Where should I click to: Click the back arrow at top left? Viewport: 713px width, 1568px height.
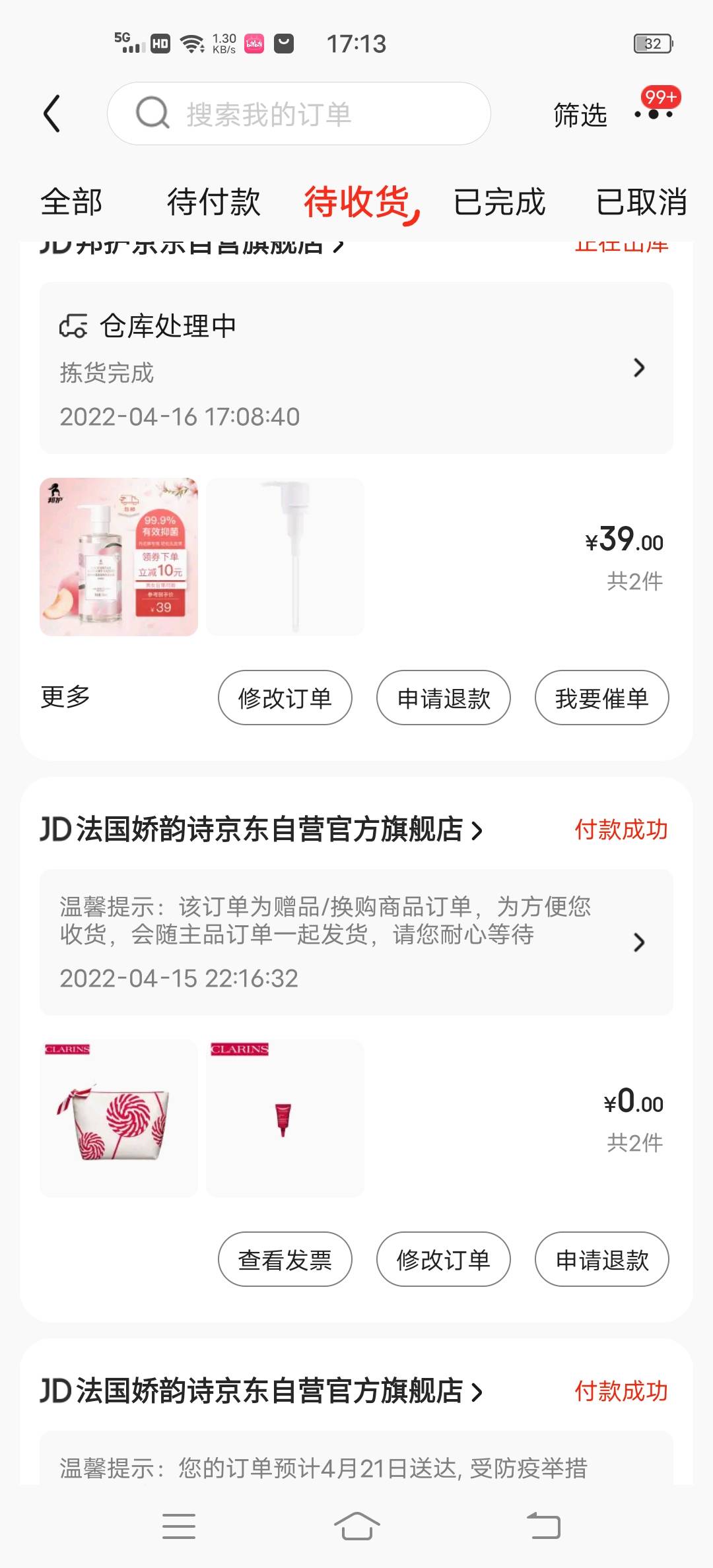(52, 113)
